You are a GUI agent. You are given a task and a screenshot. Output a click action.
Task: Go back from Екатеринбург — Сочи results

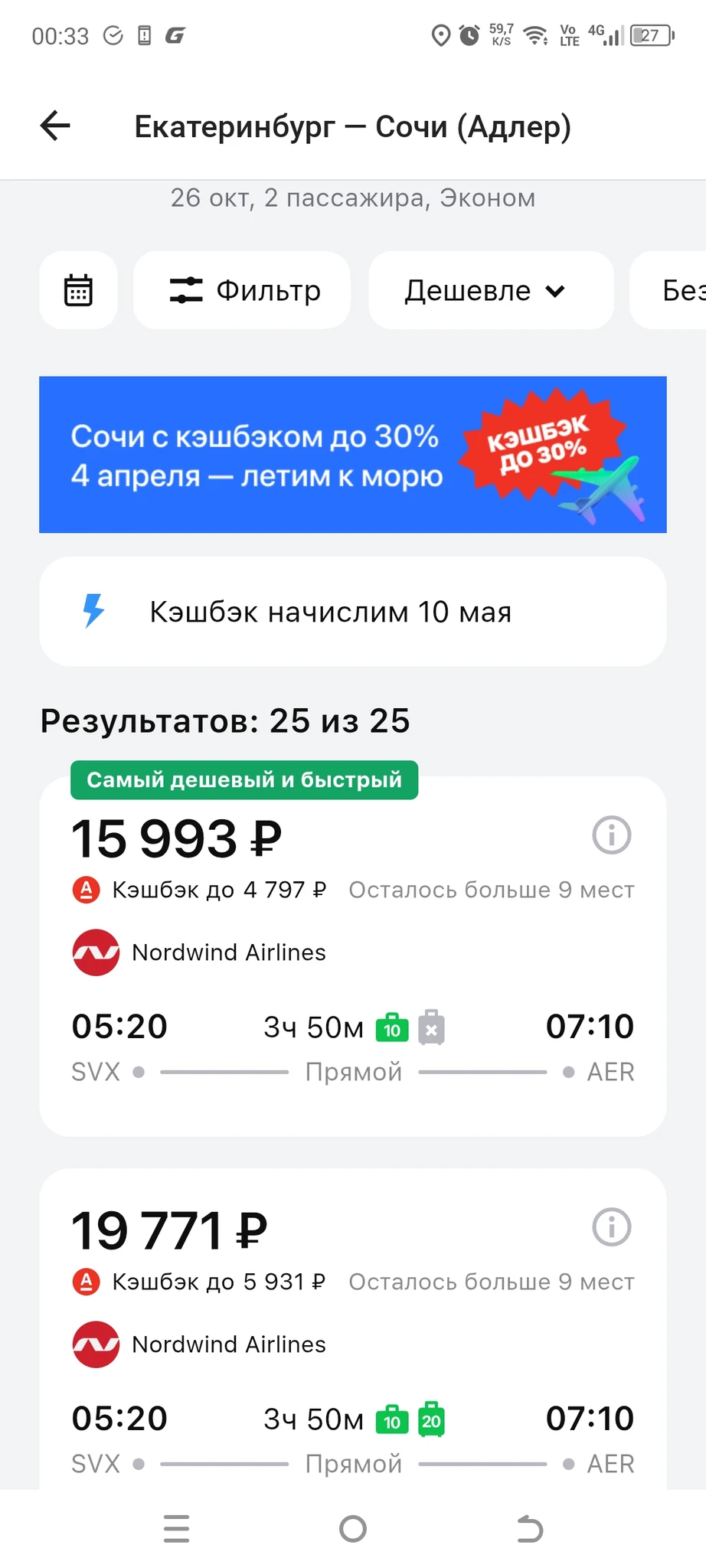click(55, 126)
